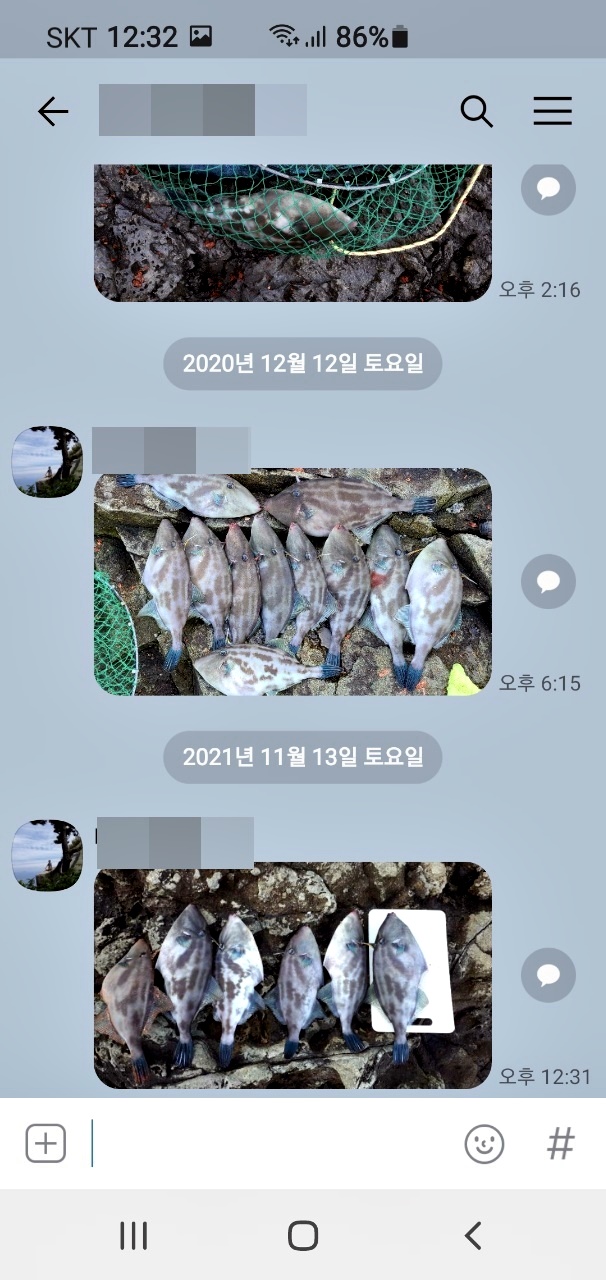Open the emoticon picker
The height and width of the screenshot is (1280, 606).
(484, 1143)
